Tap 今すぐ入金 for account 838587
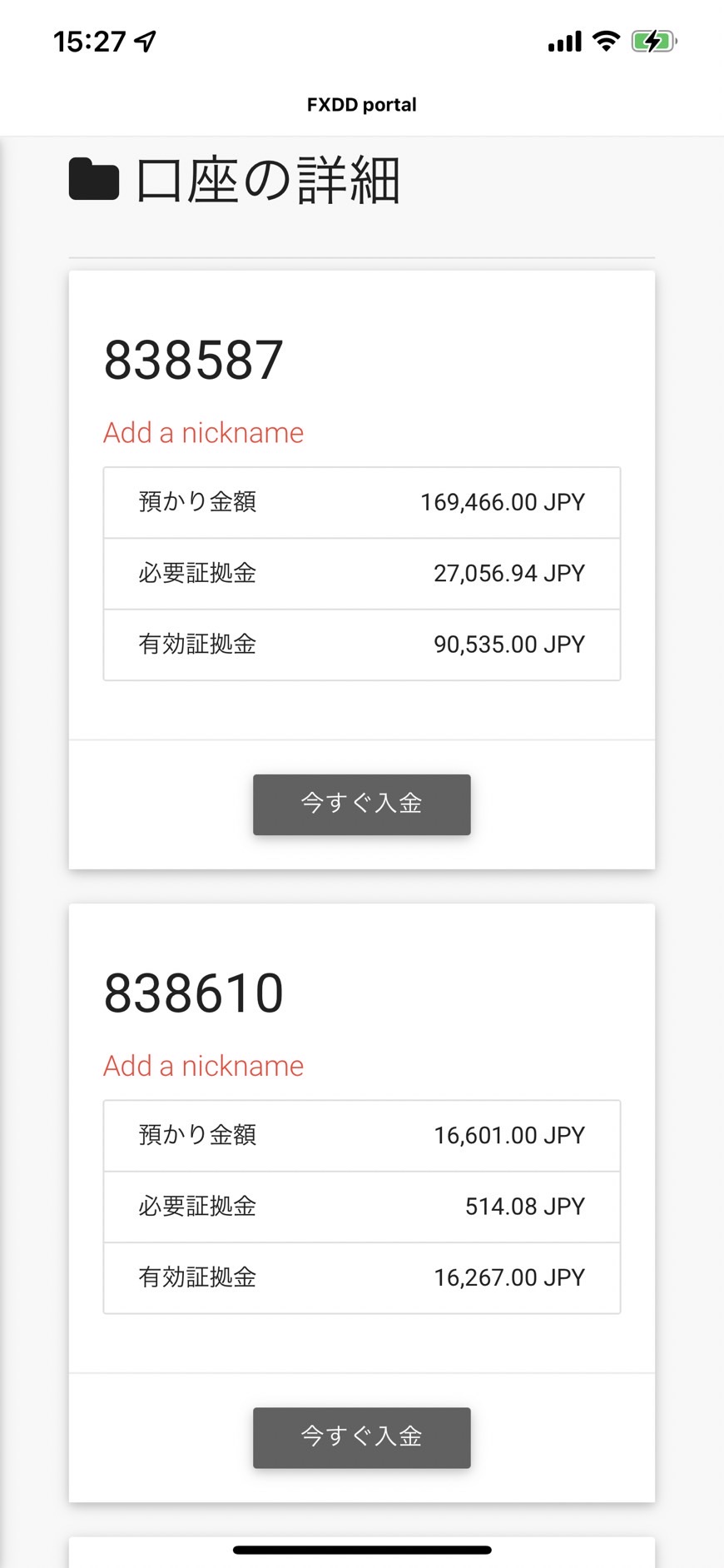724x1568 pixels. 362,804
